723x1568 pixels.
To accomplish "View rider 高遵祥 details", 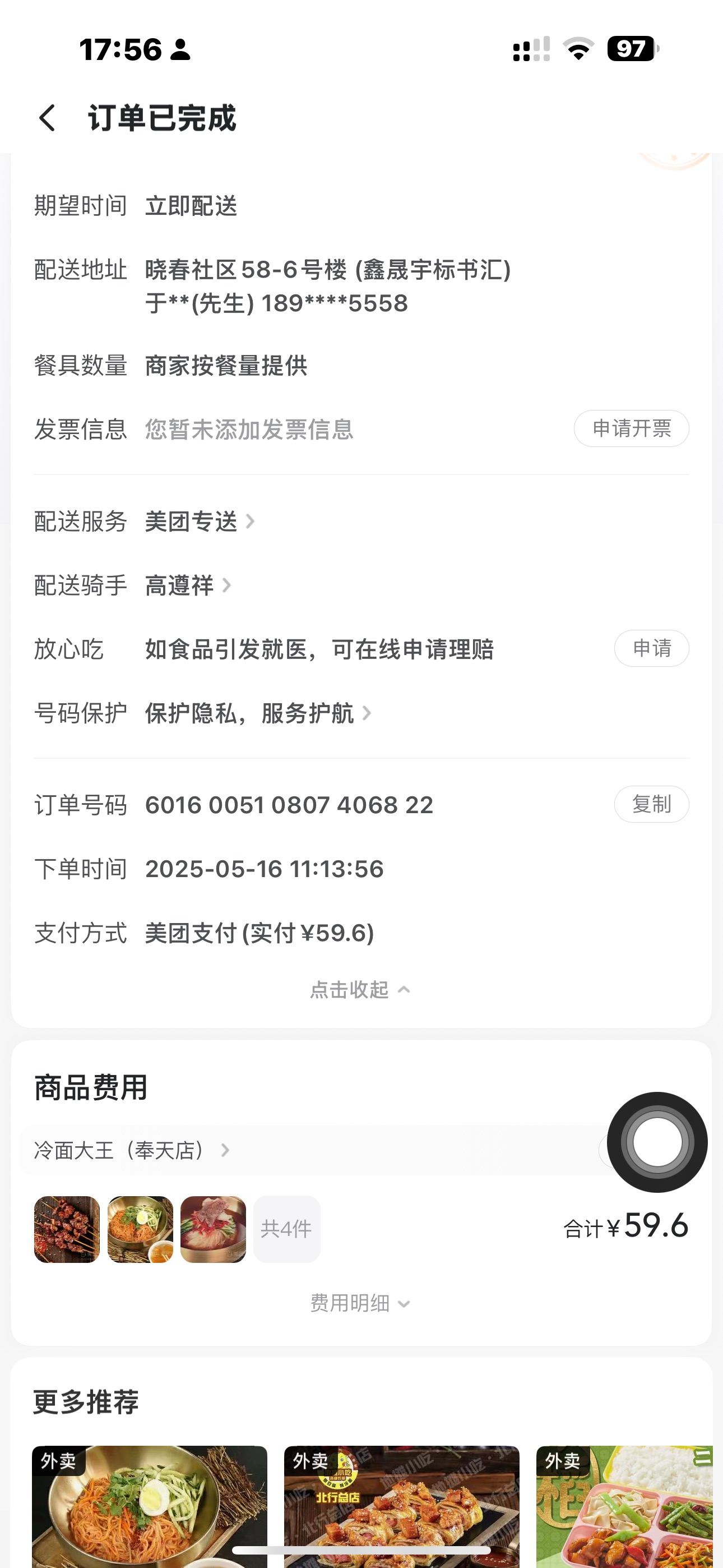I will (x=187, y=585).
